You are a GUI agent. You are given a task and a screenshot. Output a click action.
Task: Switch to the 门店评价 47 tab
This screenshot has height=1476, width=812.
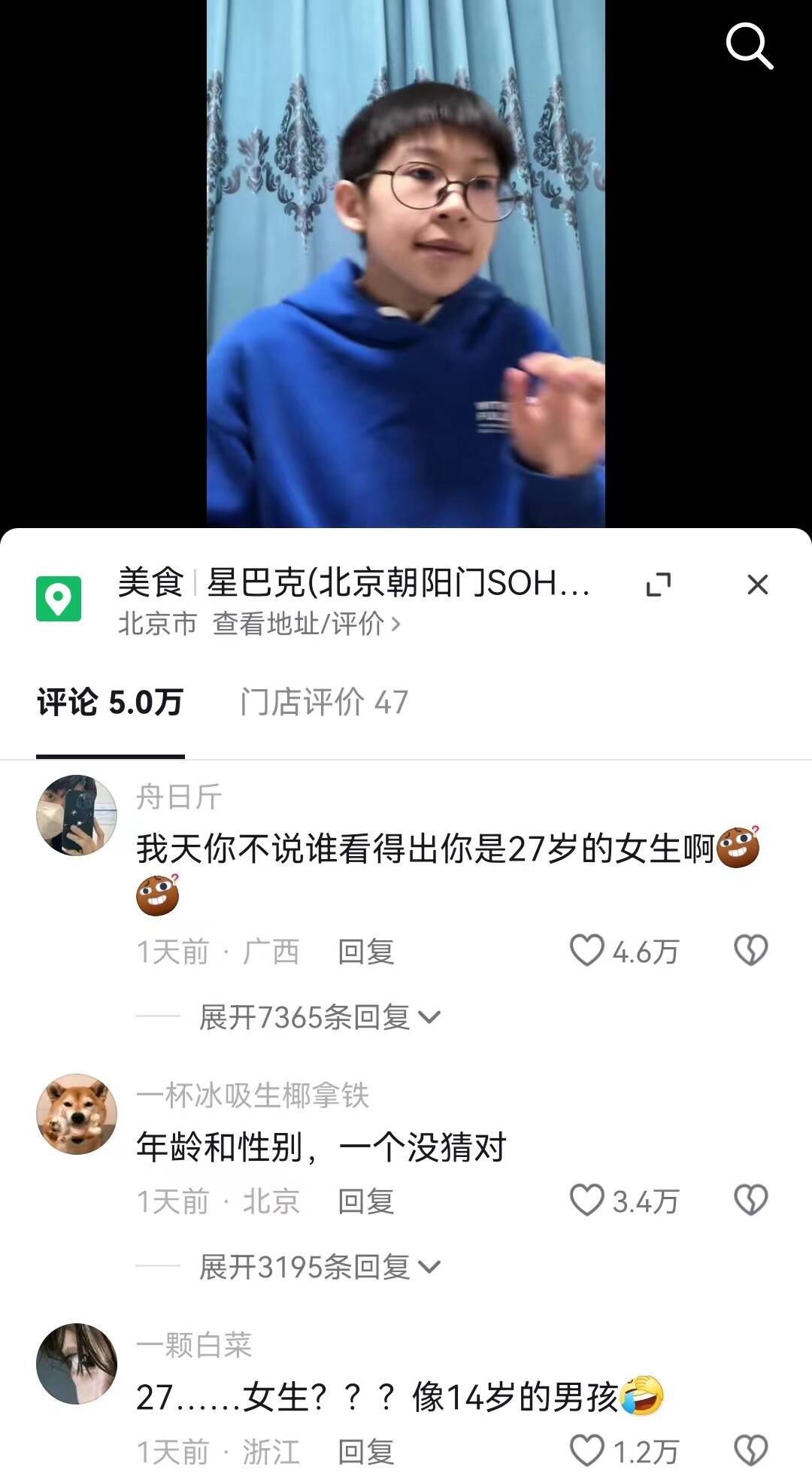(x=324, y=703)
